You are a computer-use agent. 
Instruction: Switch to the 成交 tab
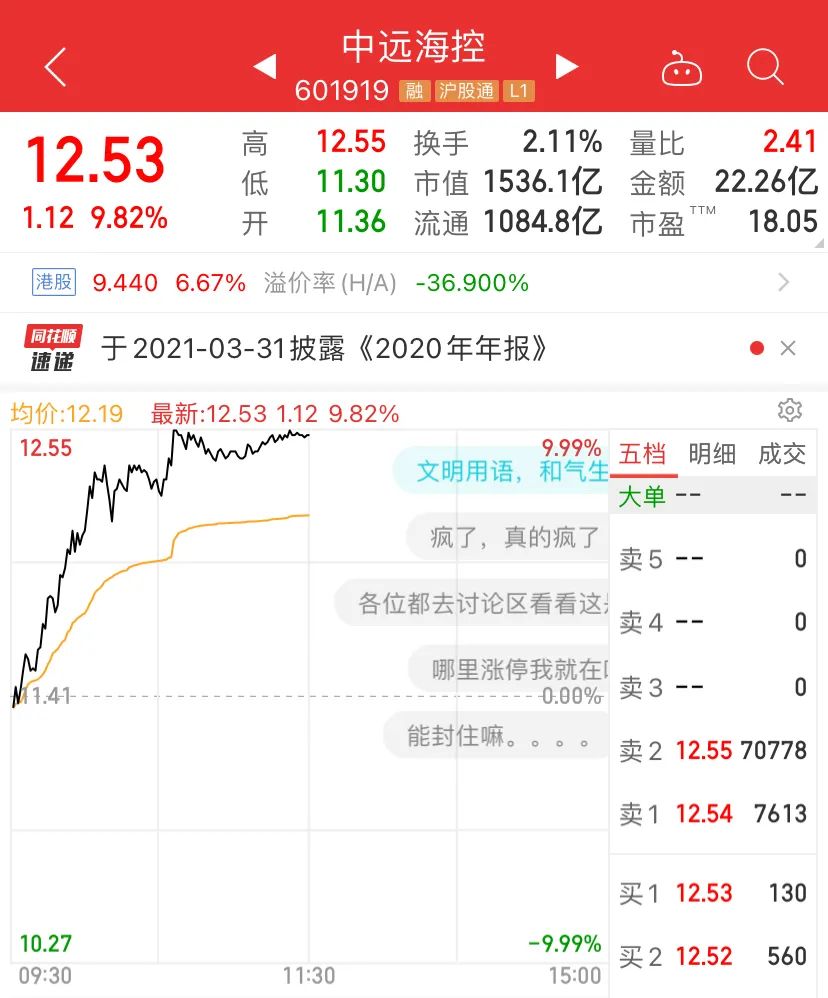coord(781,454)
